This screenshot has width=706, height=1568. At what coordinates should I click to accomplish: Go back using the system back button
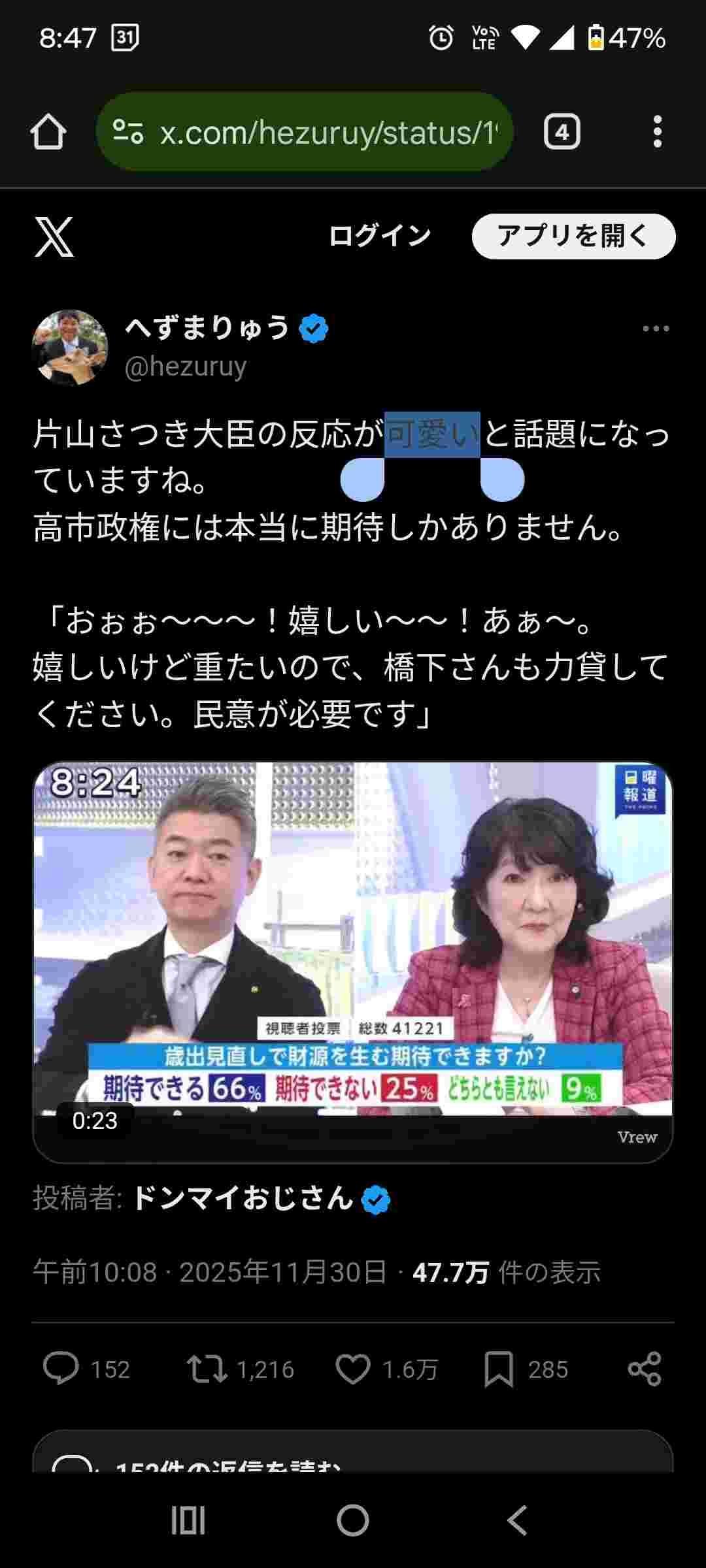coord(517,1520)
